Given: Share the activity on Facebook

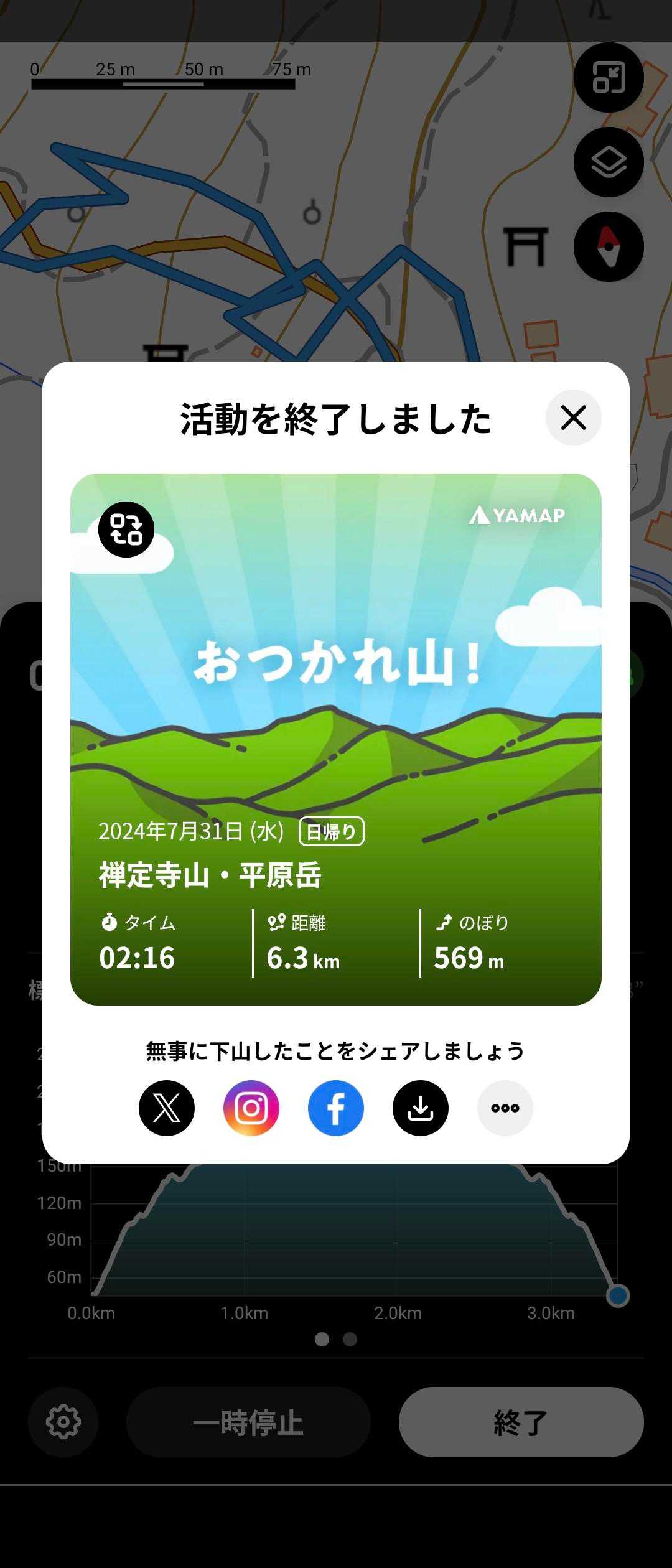Looking at the screenshot, I should click(x=336, y=1108).
